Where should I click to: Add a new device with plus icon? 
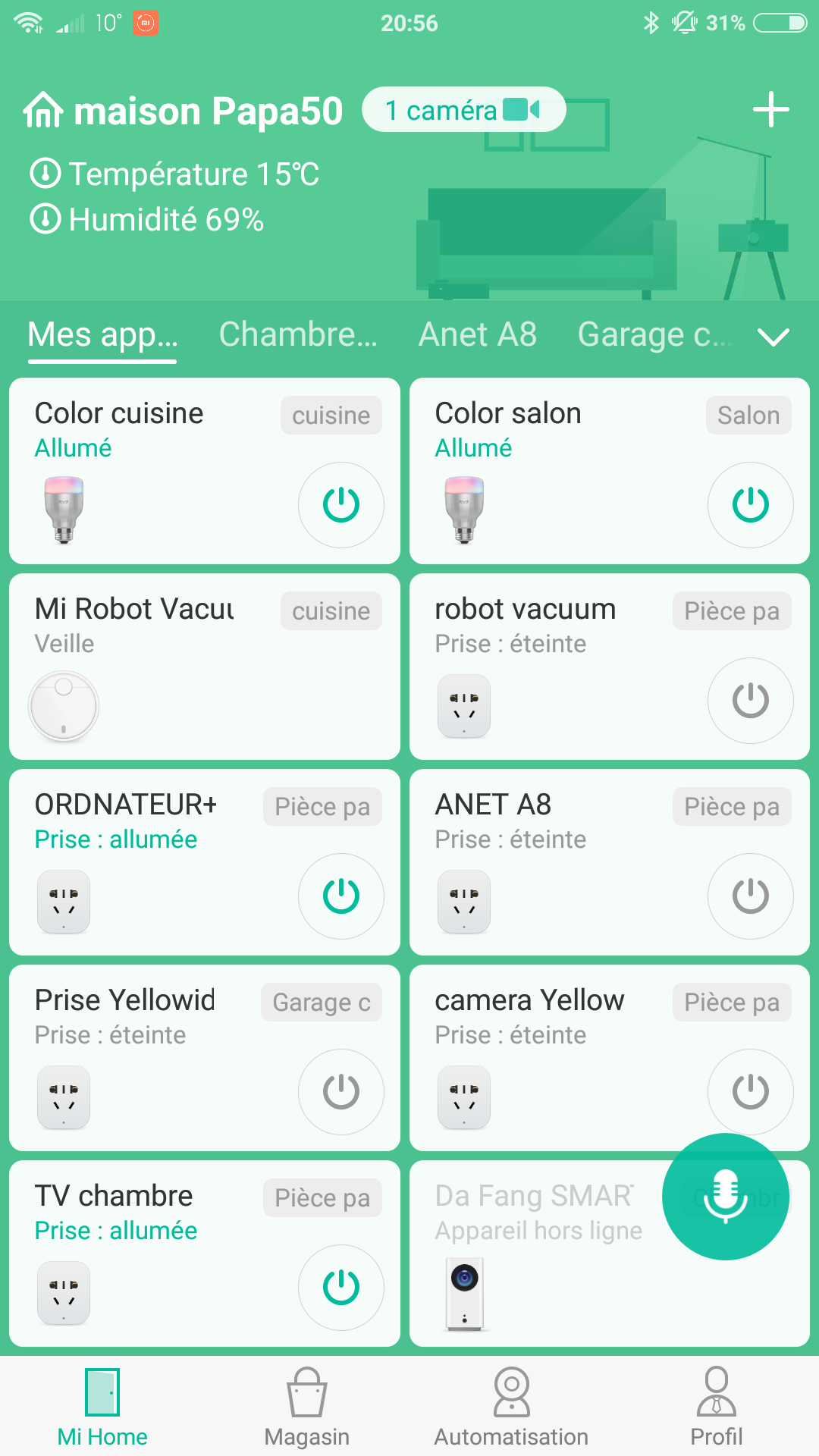770,110
